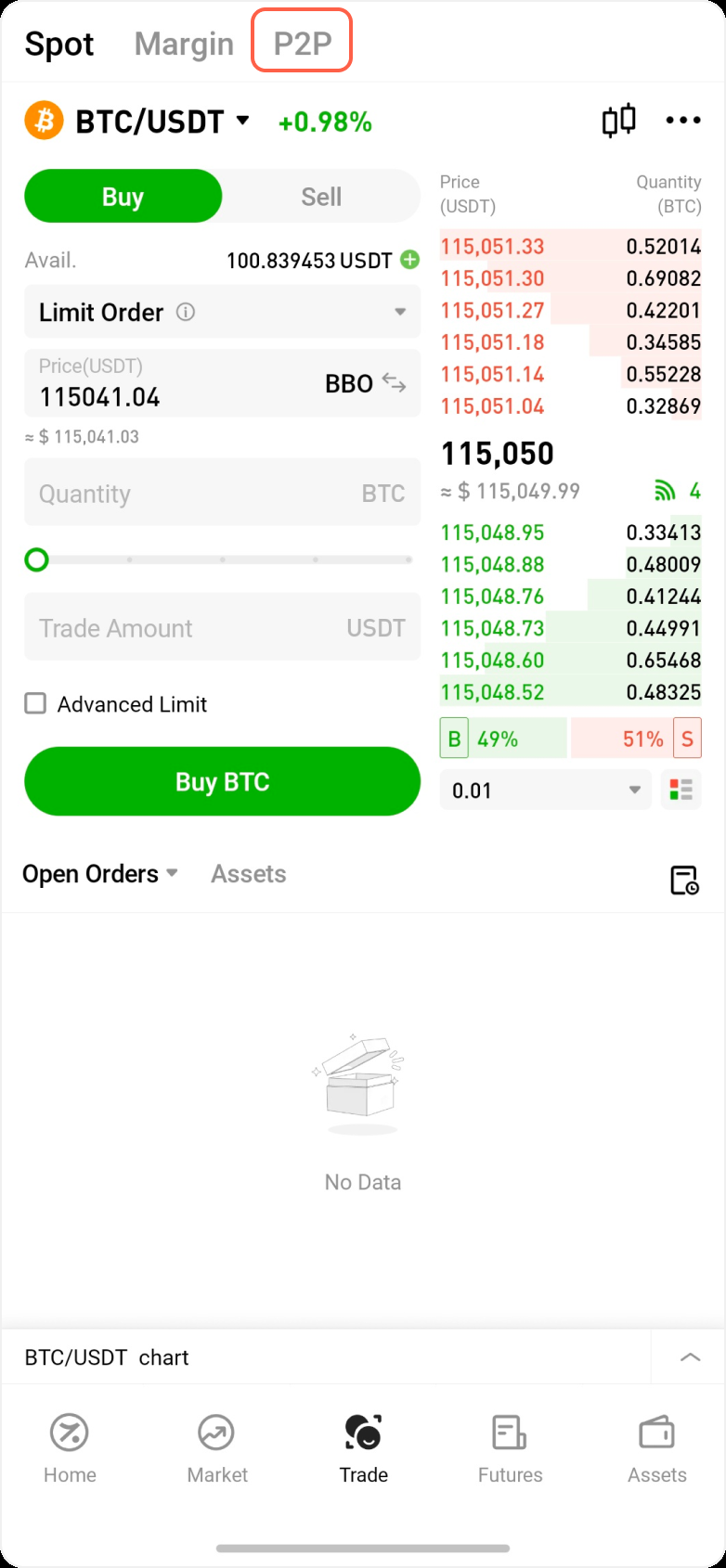Go to the Home tab
Image resolution: width=726 pixels, height=1568 pixels.
pyautogui.click(x=70, y=1449)
